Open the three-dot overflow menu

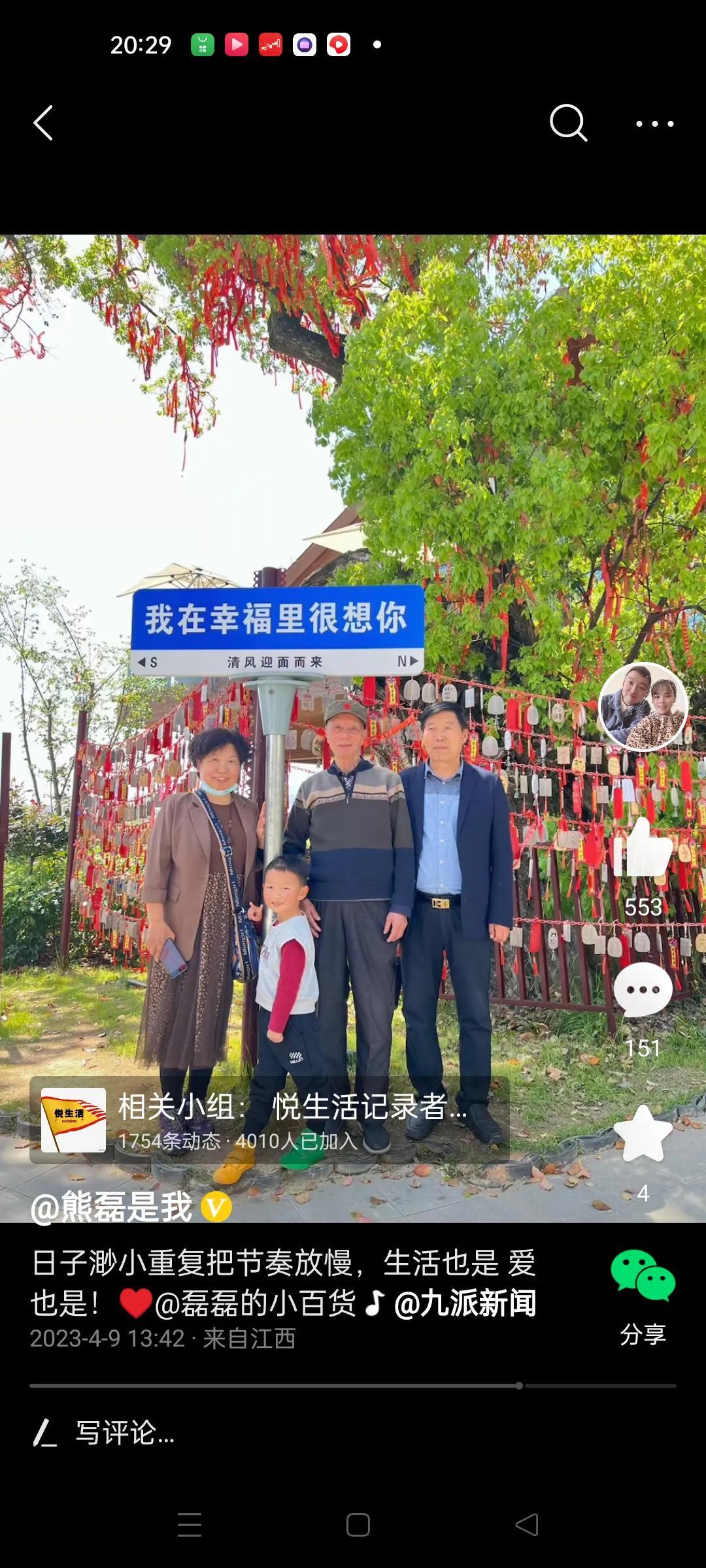click(654, 123)
